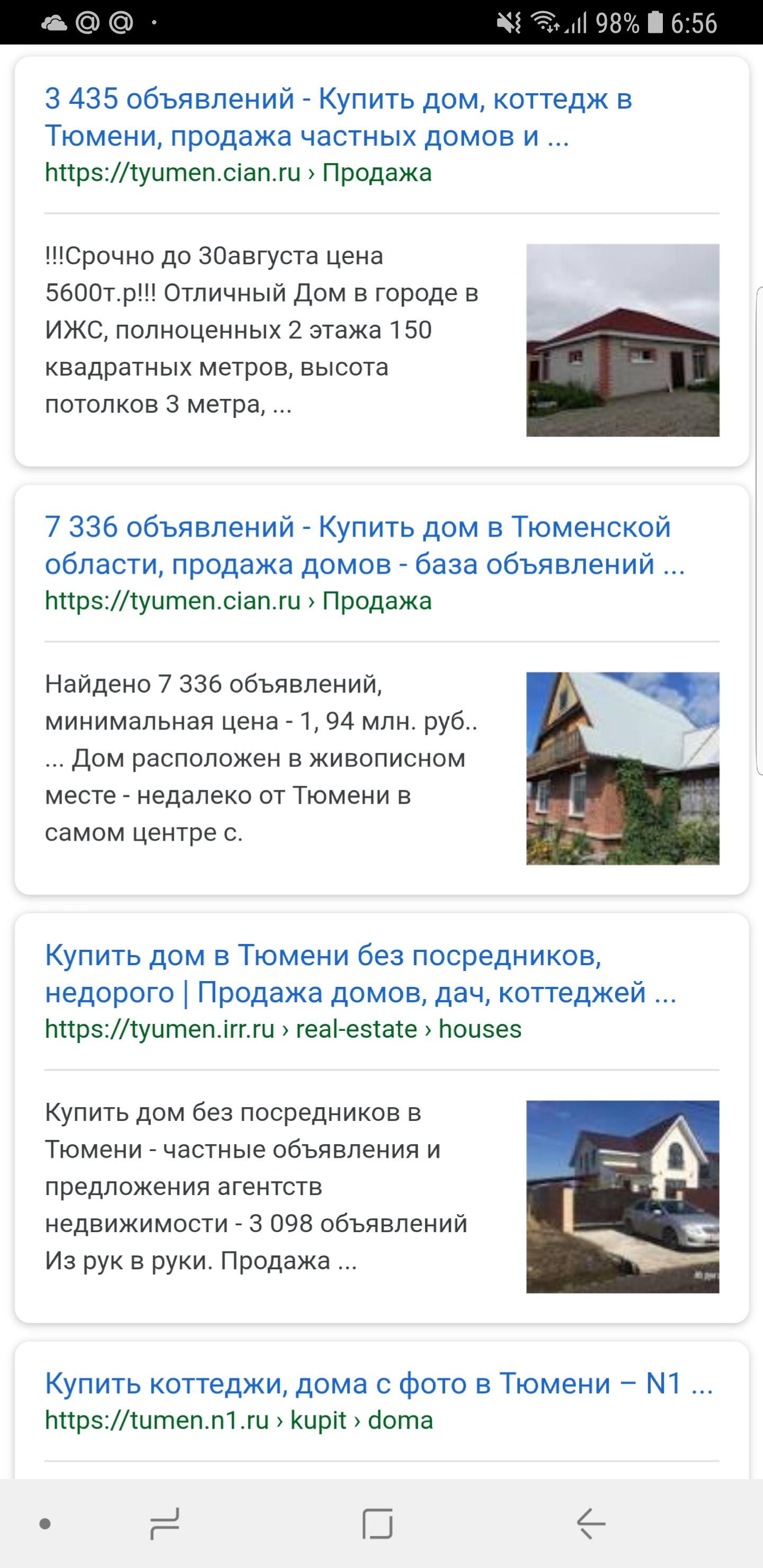Screen dimensions: 763x1568
Task: Tap the home button in navigation bar
Action: [378, 1524]
